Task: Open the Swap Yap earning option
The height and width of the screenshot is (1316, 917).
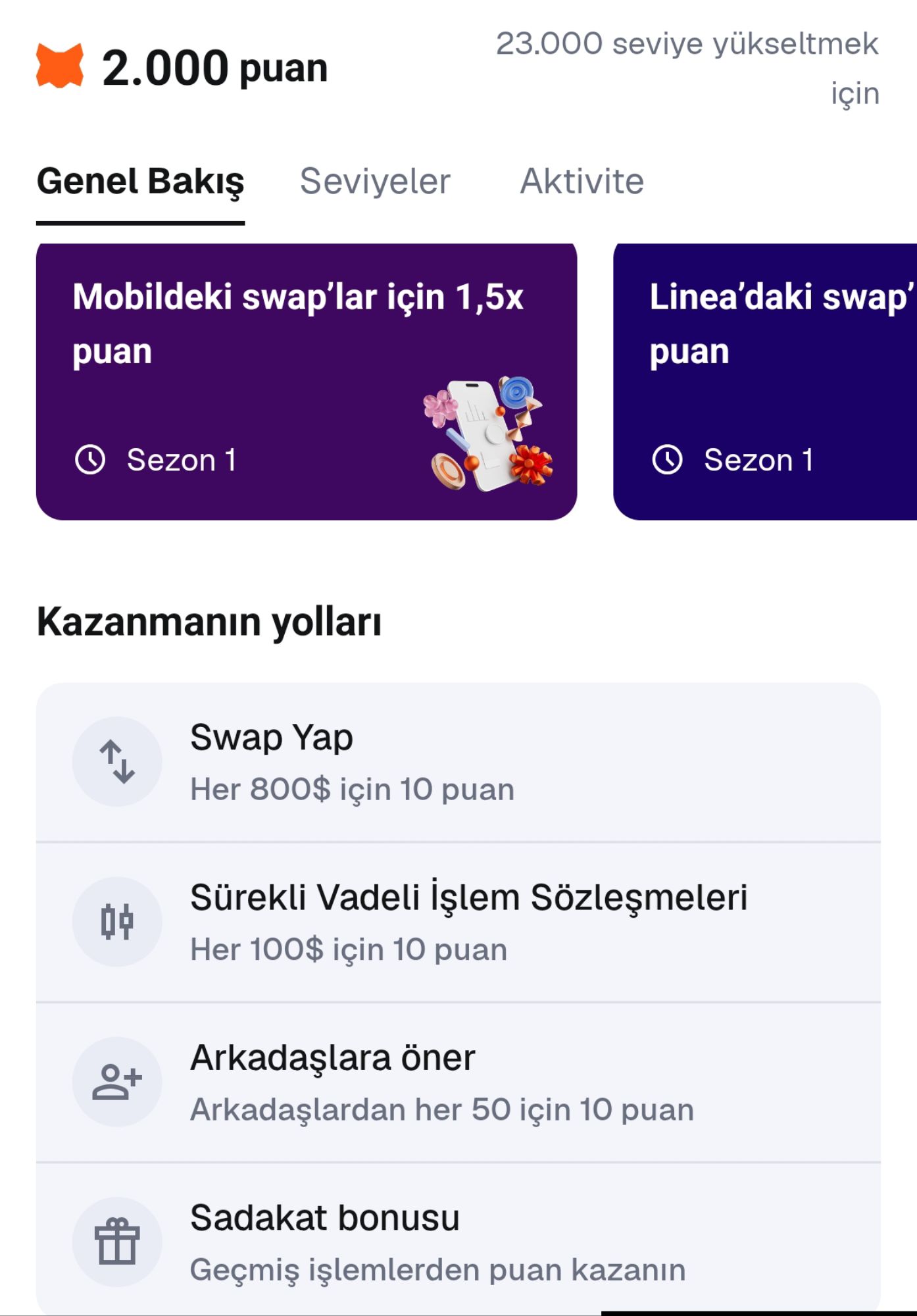Action: click(x=458, y=762)
